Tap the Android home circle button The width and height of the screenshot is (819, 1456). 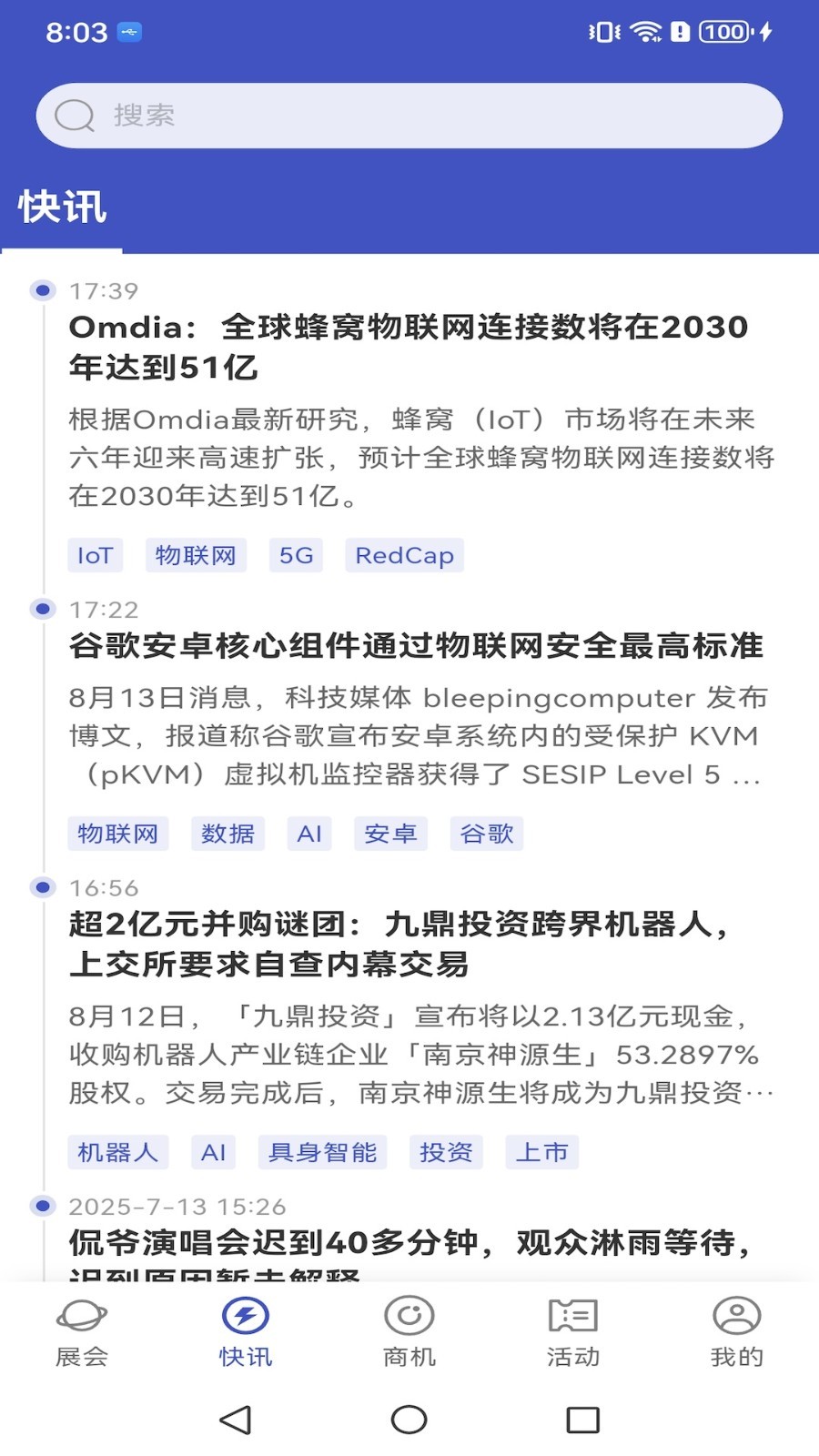click(409, 1418)
